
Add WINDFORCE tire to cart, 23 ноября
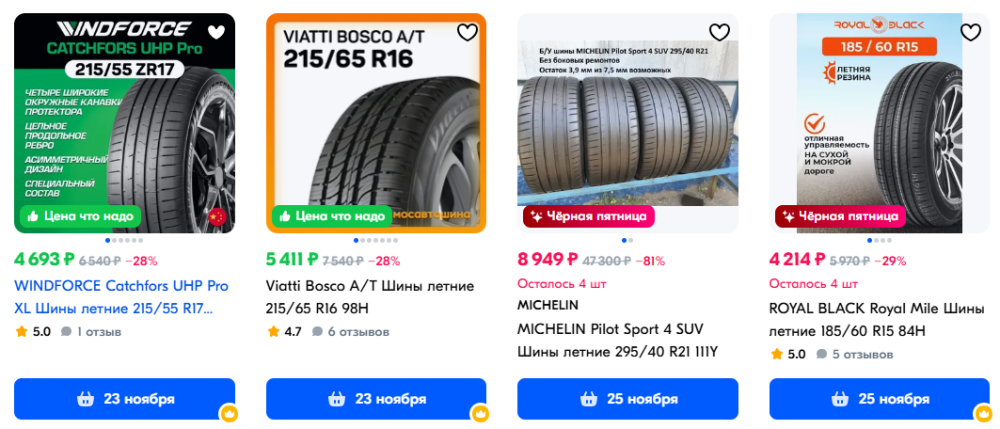125,399
